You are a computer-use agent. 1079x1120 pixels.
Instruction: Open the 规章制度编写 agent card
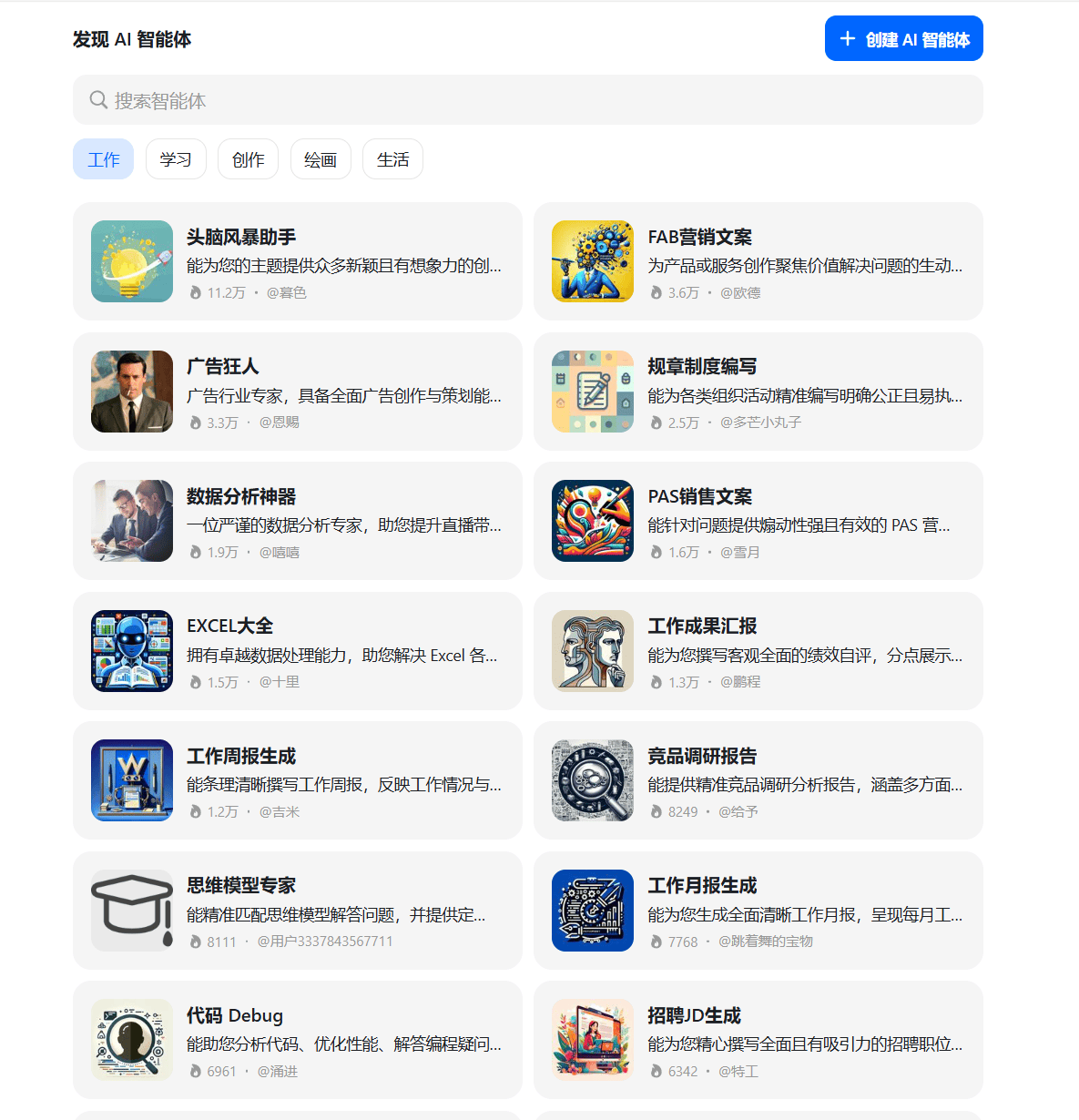(758, 392)
